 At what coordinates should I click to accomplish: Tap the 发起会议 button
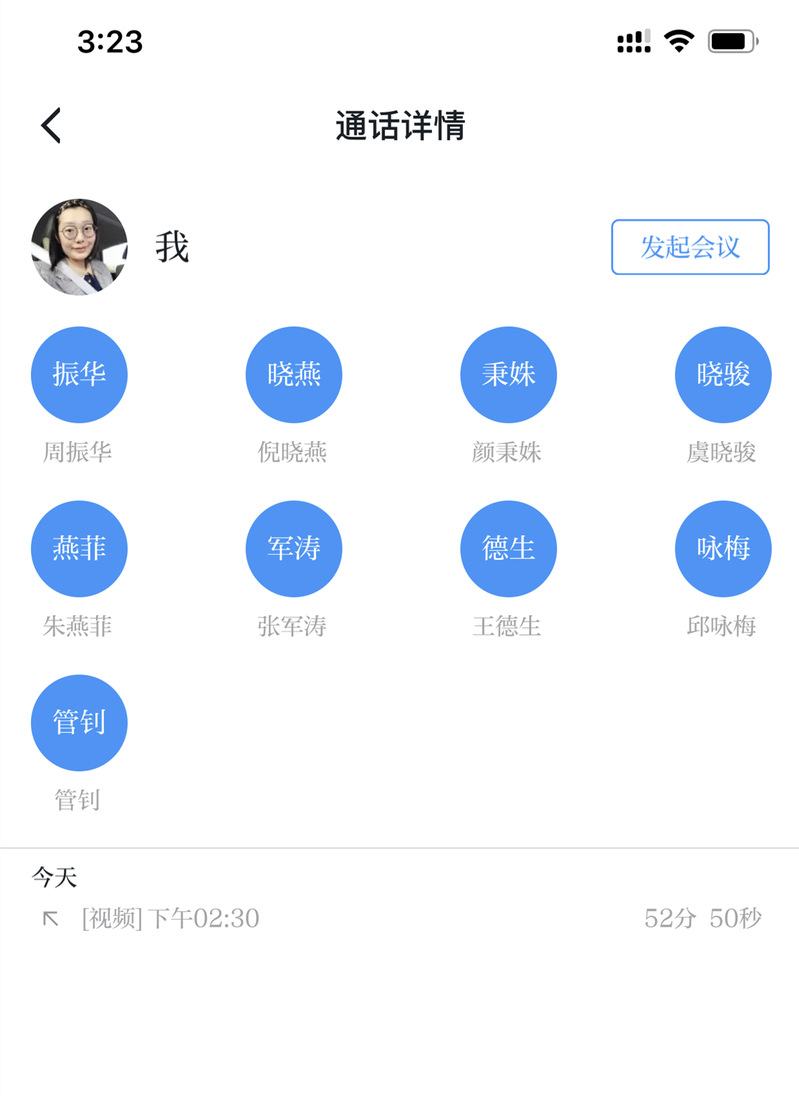click(690, 247)
